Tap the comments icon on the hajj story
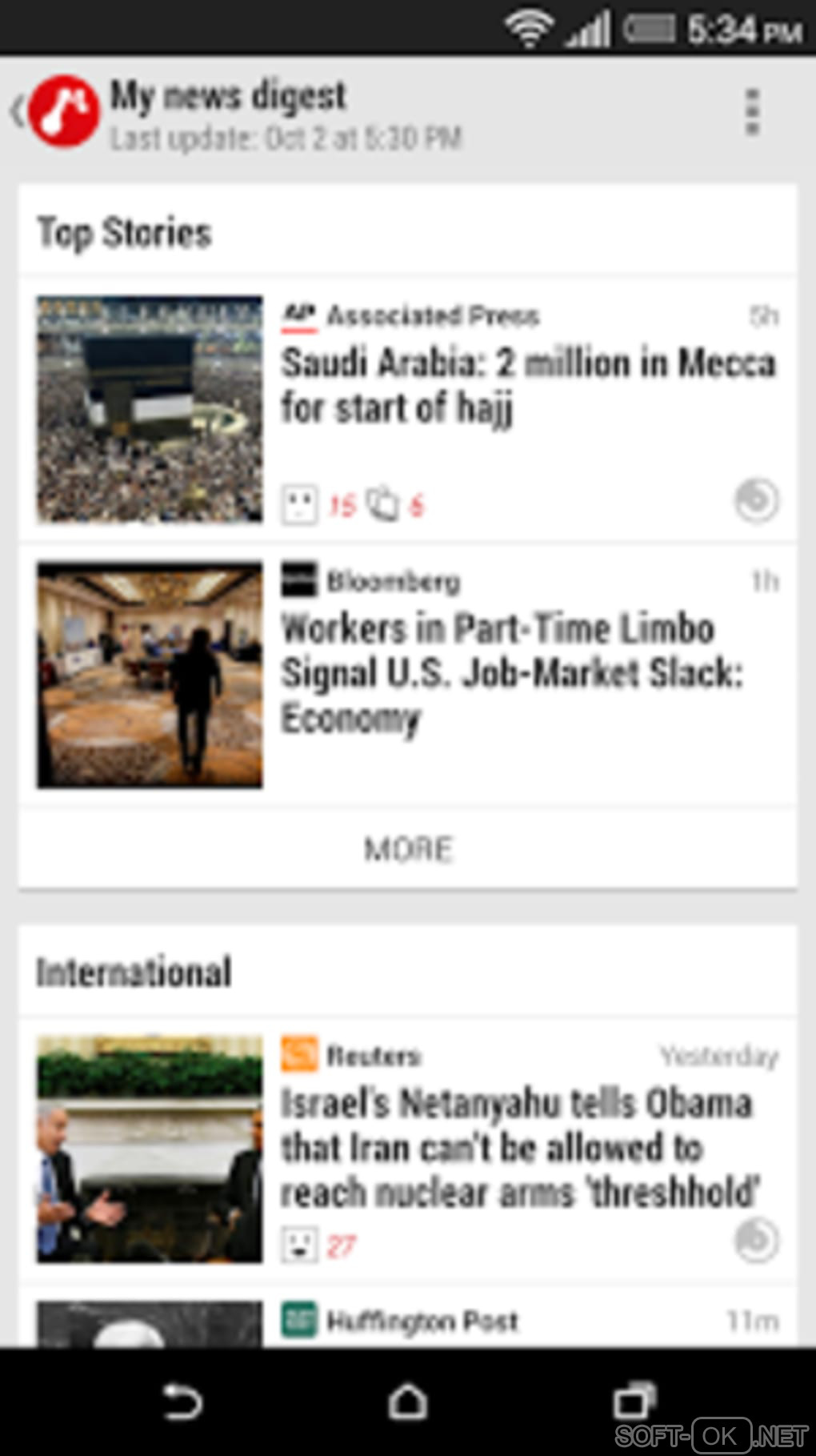Image resolution: width=816 pixels, height=1456 pixels. (x=382, y=504)
